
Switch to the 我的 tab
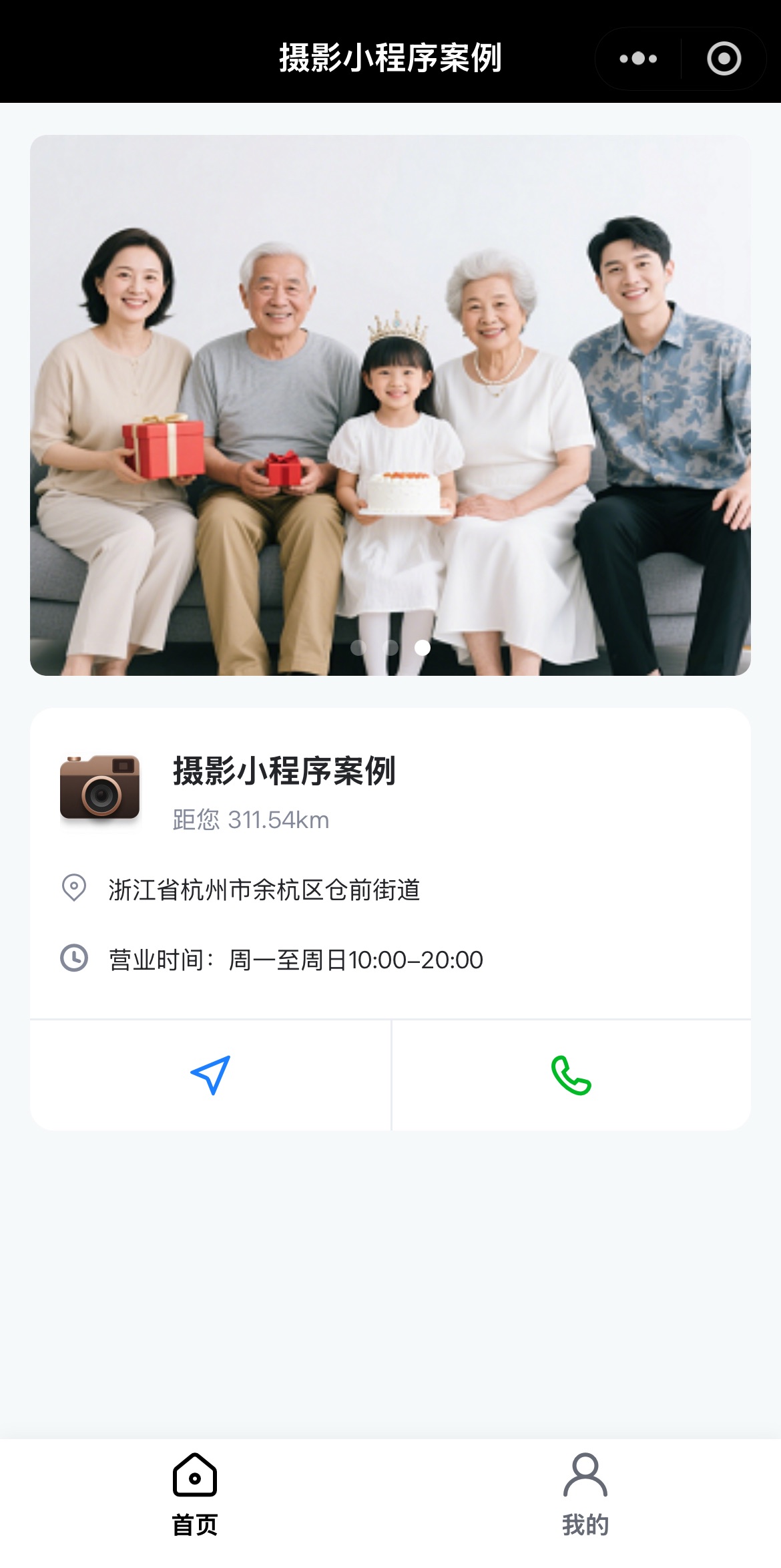pyautogui.click(x=585, y=1495)
